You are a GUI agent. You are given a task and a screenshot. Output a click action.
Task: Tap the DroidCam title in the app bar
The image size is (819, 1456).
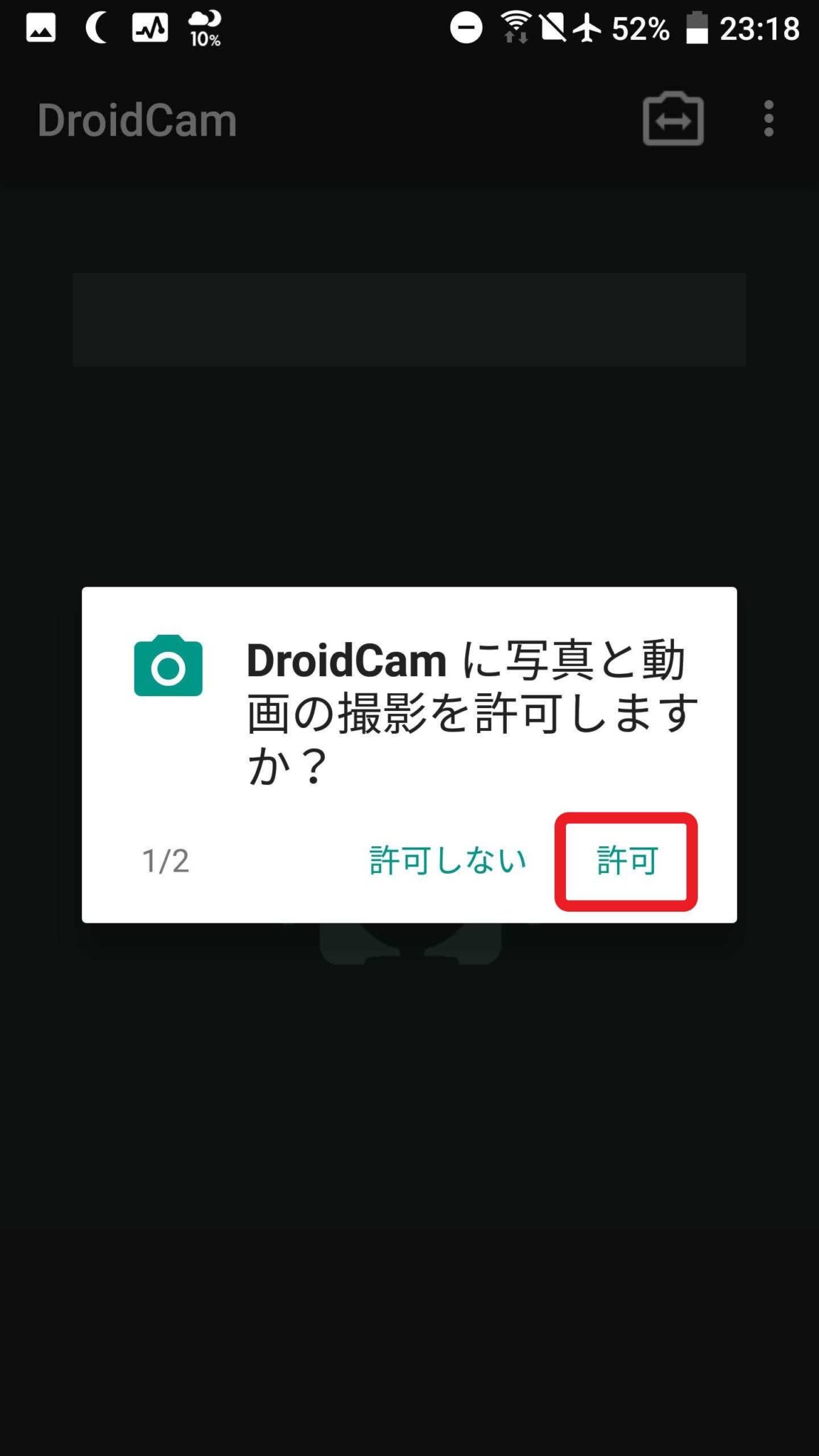[136, 119]
